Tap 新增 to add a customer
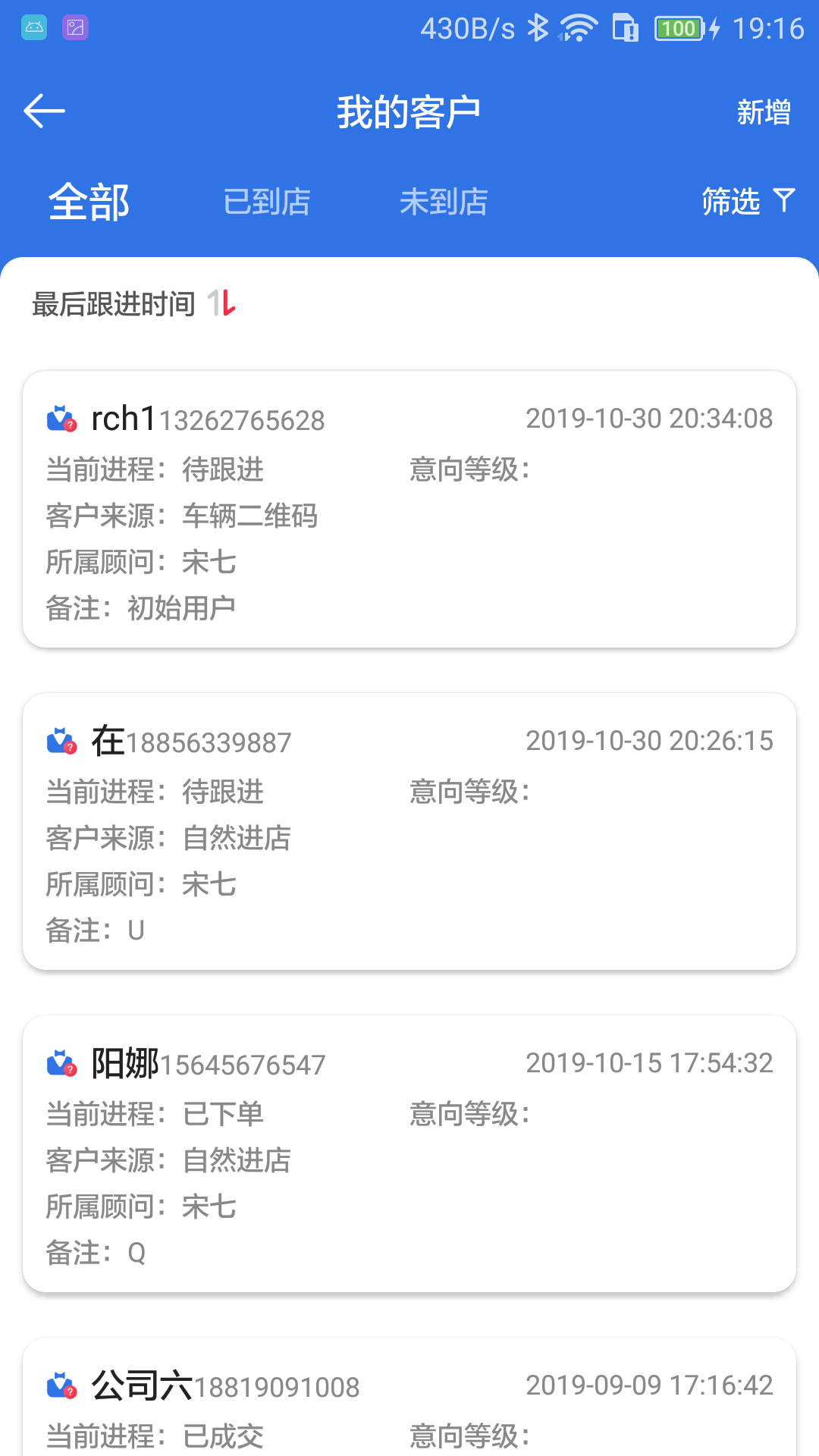The height and width of the screenshot is (1456, 819). (763, 112)
